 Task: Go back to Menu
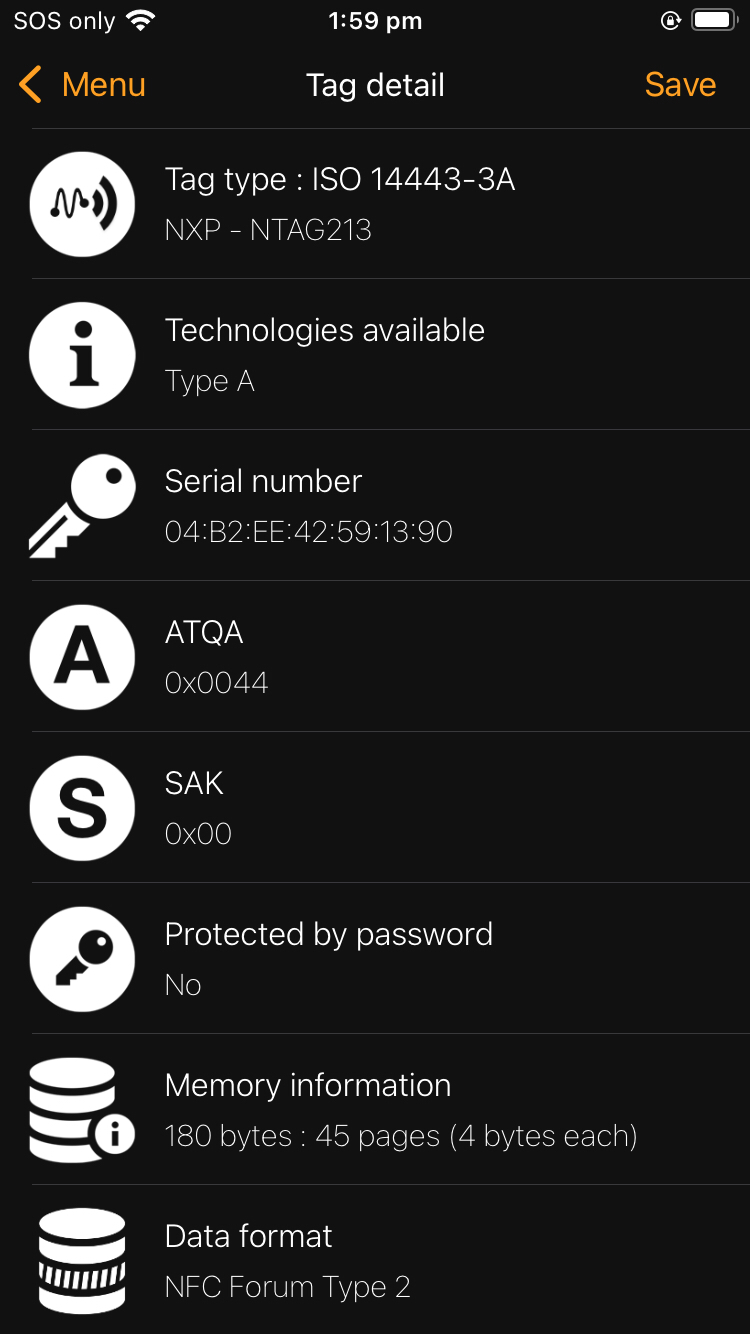pos(82,85)
